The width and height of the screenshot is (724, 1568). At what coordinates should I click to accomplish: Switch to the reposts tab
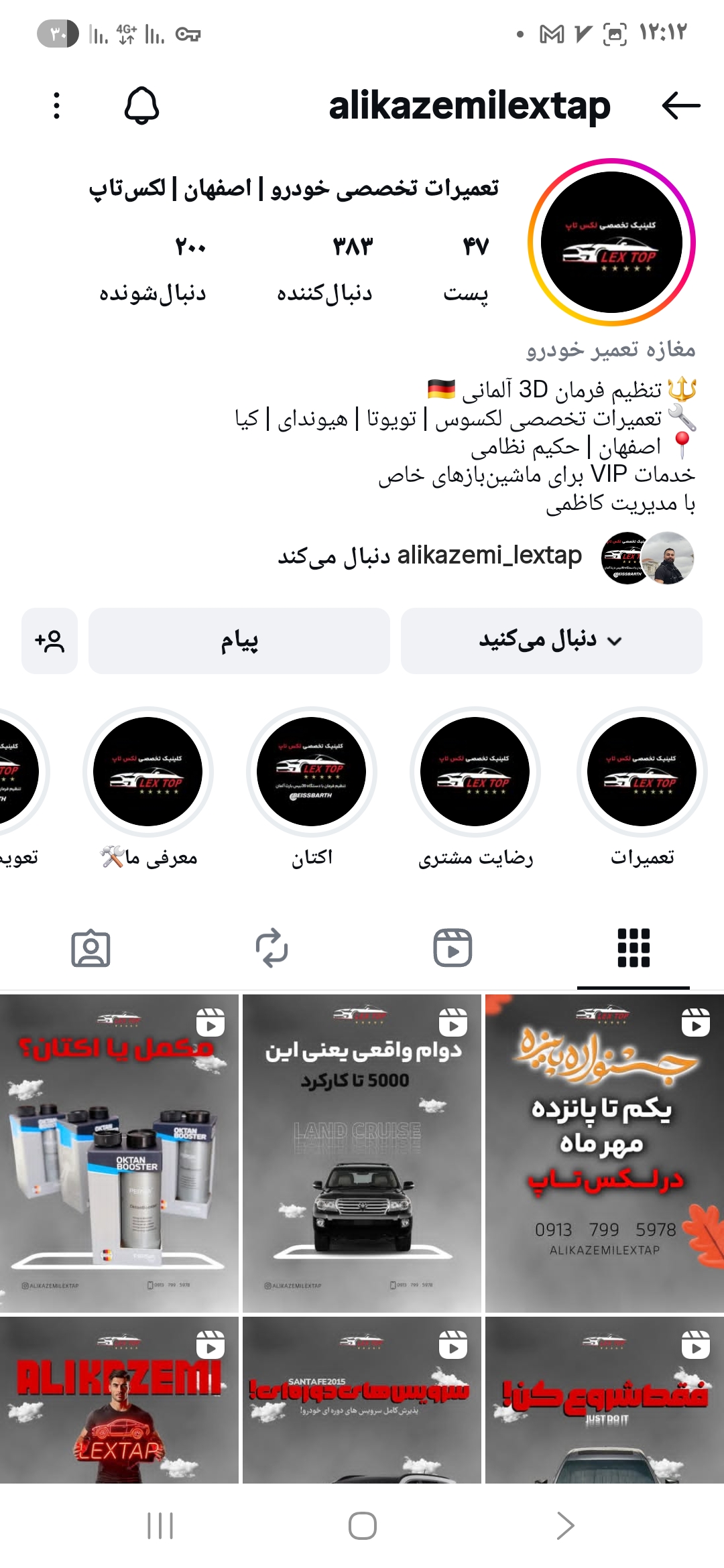click(x=271, y=948)
